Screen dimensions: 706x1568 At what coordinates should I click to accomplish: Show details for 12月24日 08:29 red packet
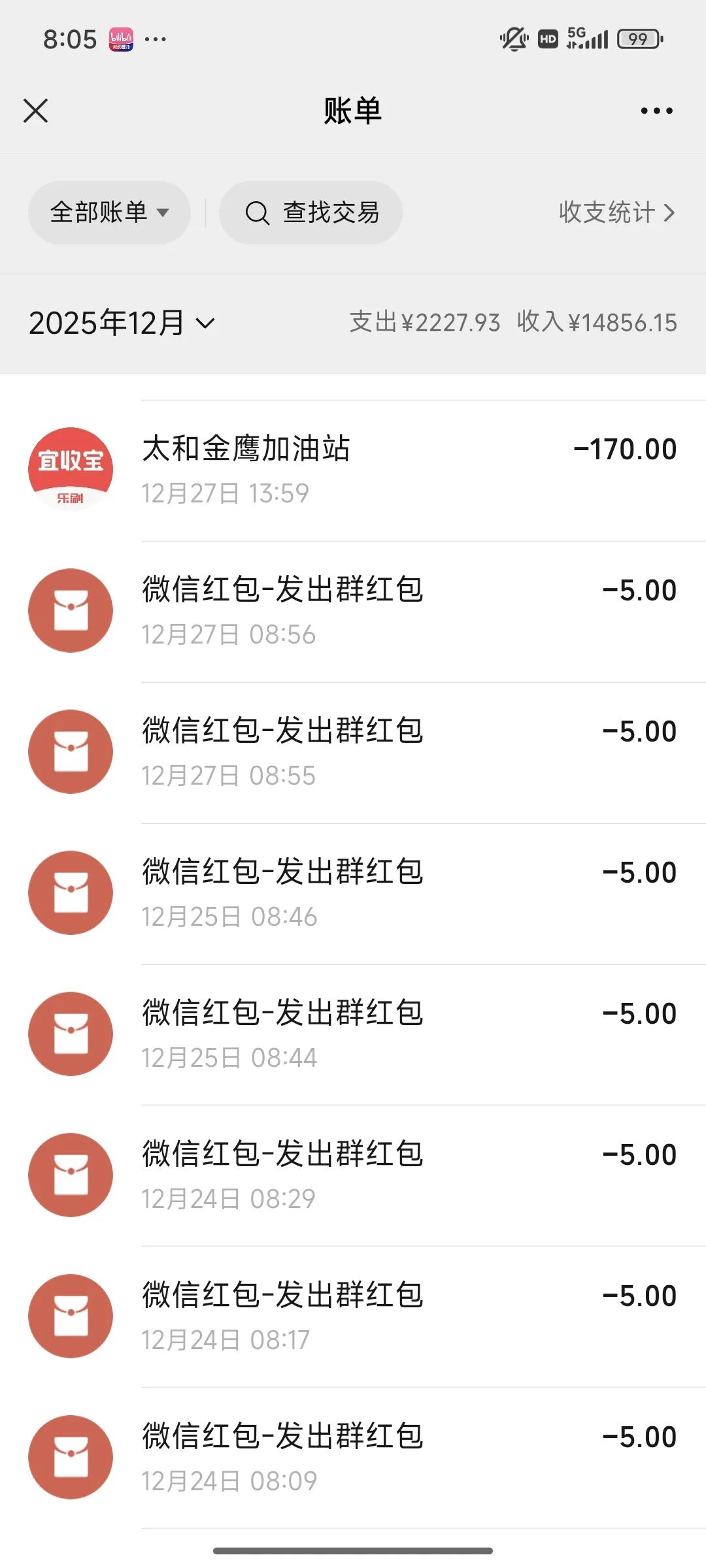353,1176
